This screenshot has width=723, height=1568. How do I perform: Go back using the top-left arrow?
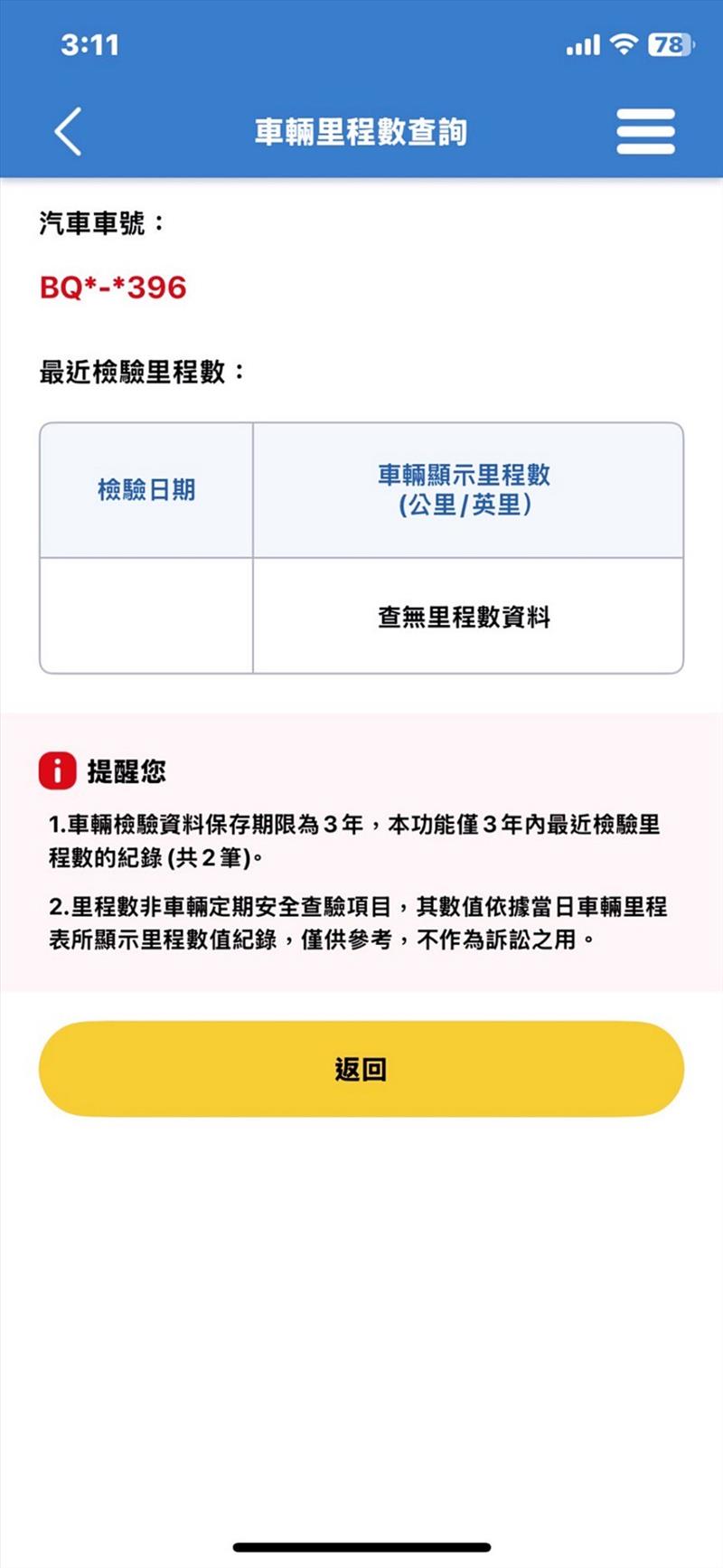tap(69, 132)
